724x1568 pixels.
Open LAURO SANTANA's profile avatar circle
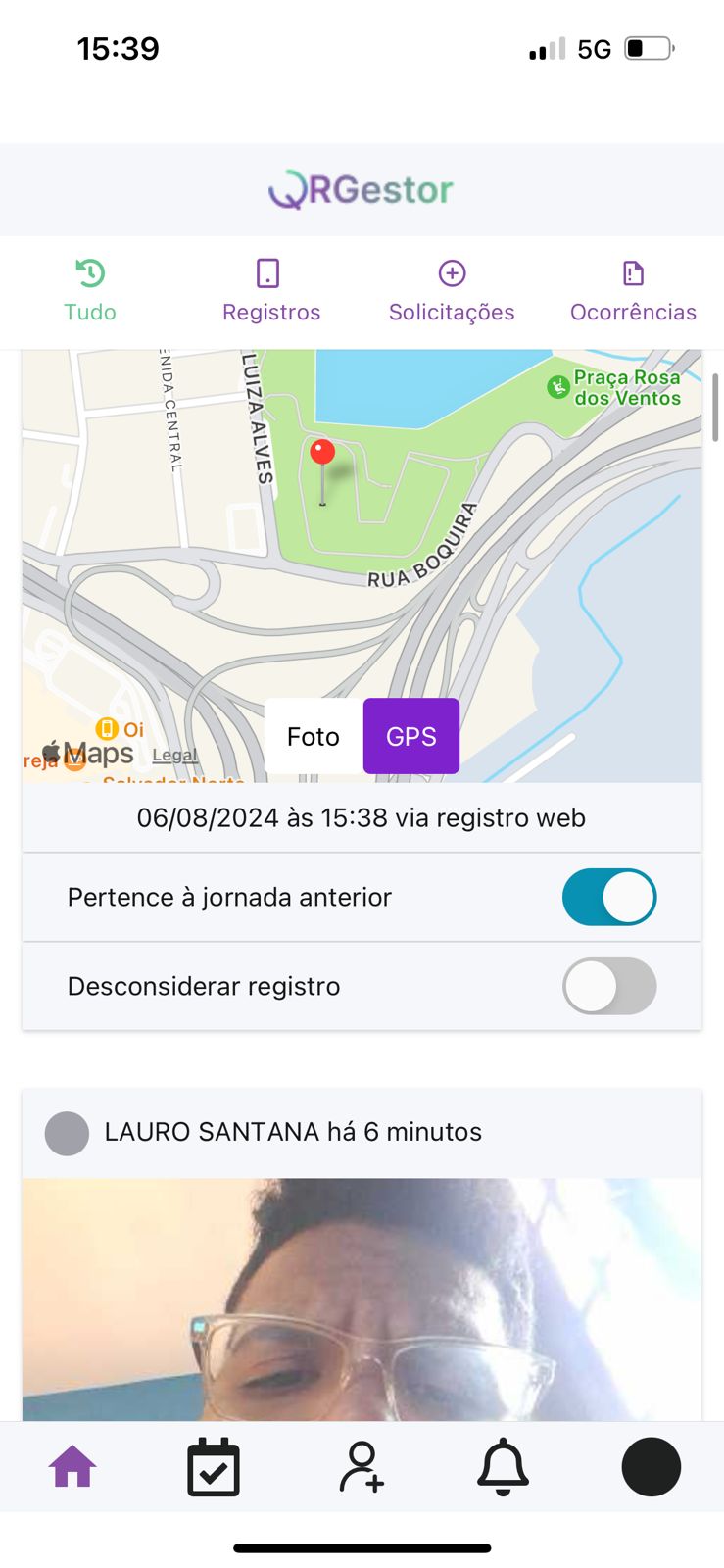(67, 1132)
